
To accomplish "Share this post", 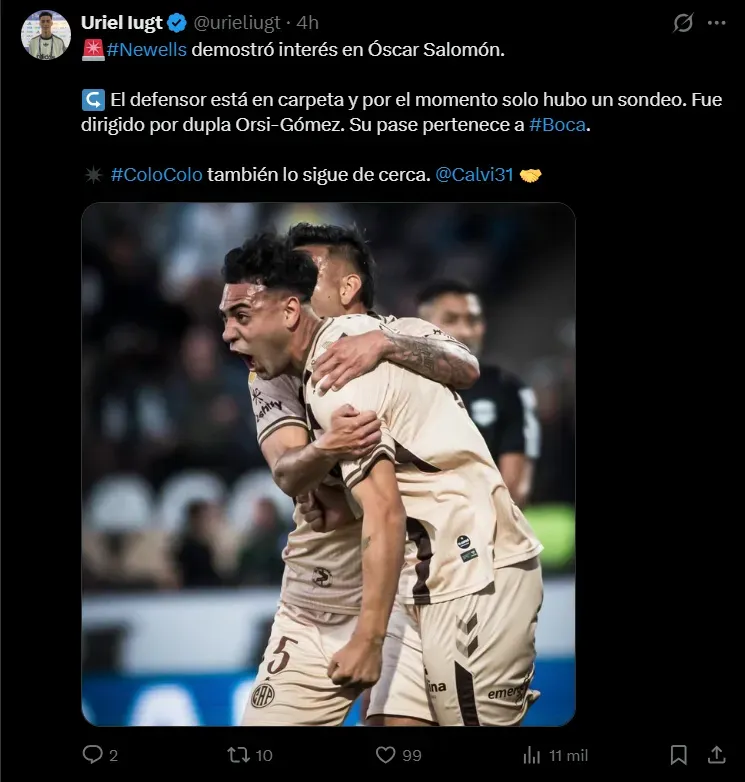I will pyautogui.click(x=716, y=754).
